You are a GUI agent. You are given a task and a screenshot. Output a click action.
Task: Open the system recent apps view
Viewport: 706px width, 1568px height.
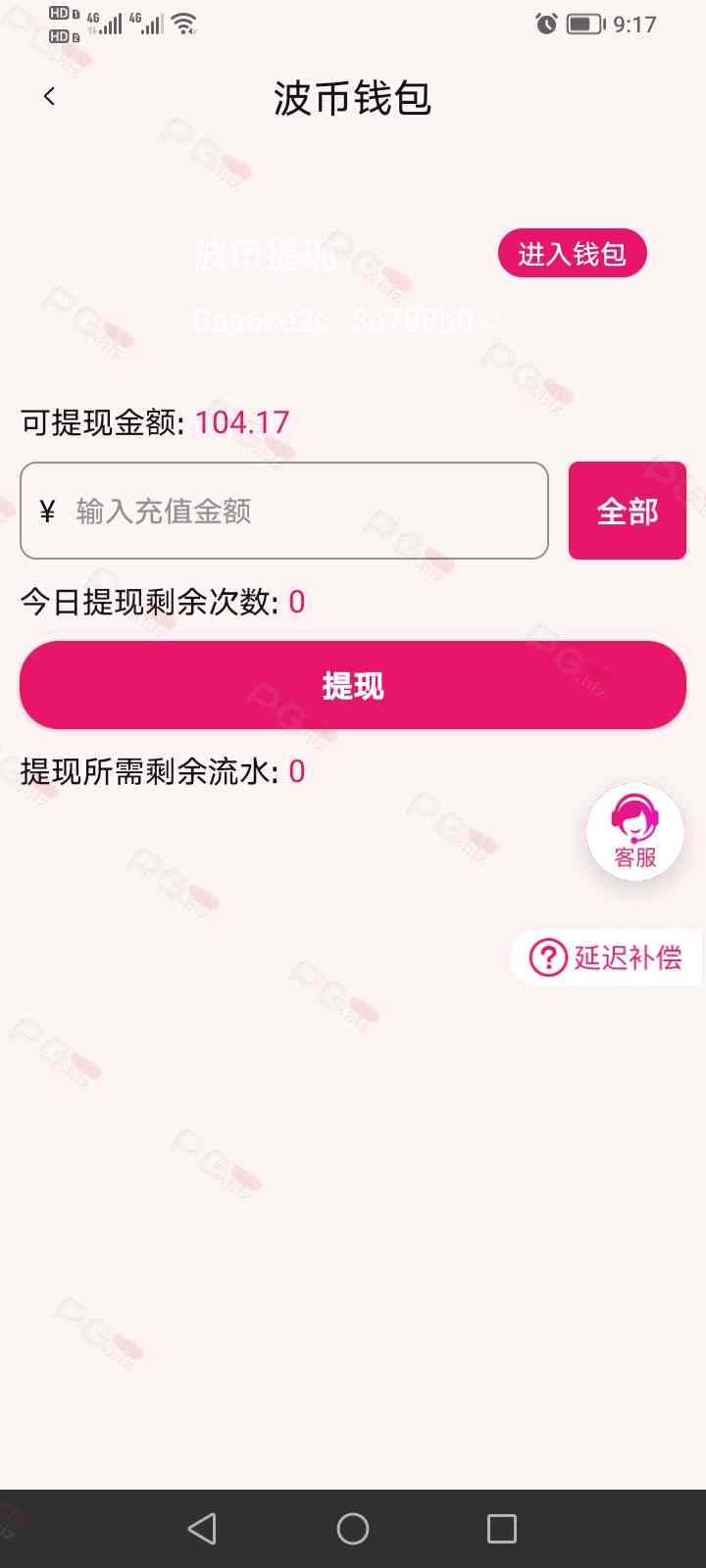502,1529
